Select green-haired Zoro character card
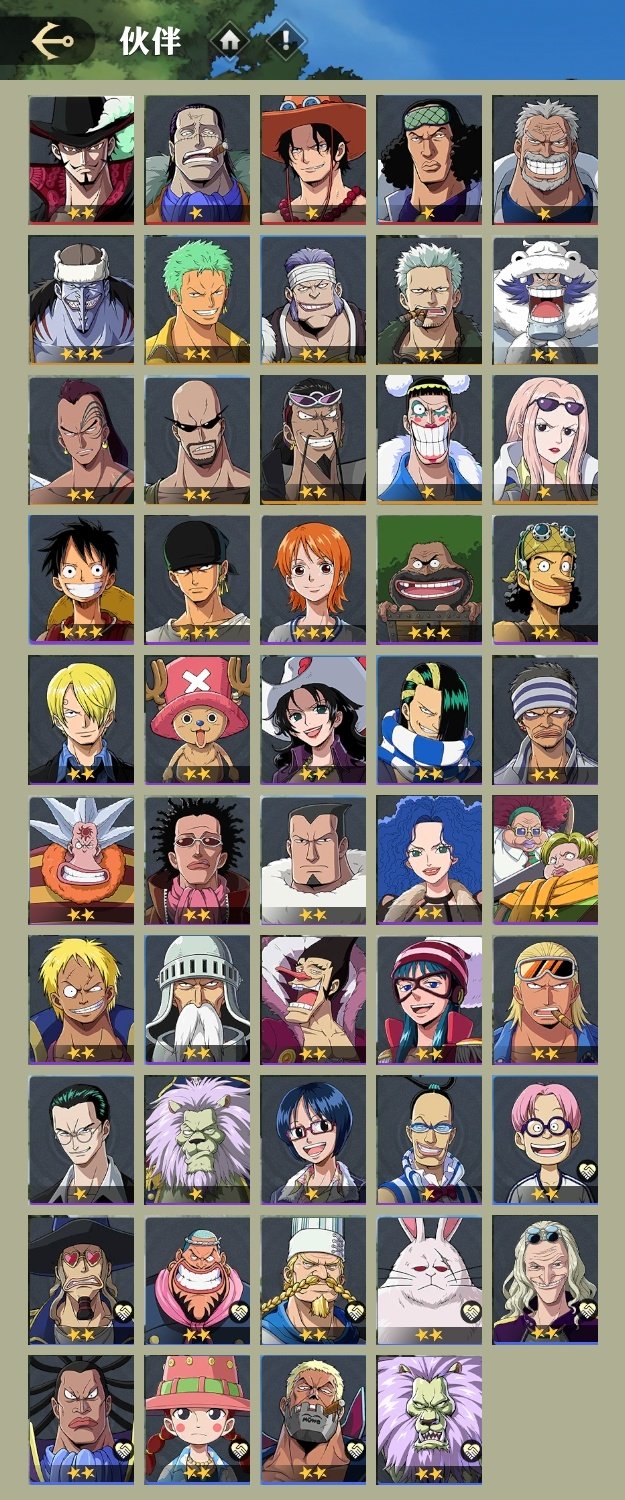625x1500 pixels. (197, 299)
